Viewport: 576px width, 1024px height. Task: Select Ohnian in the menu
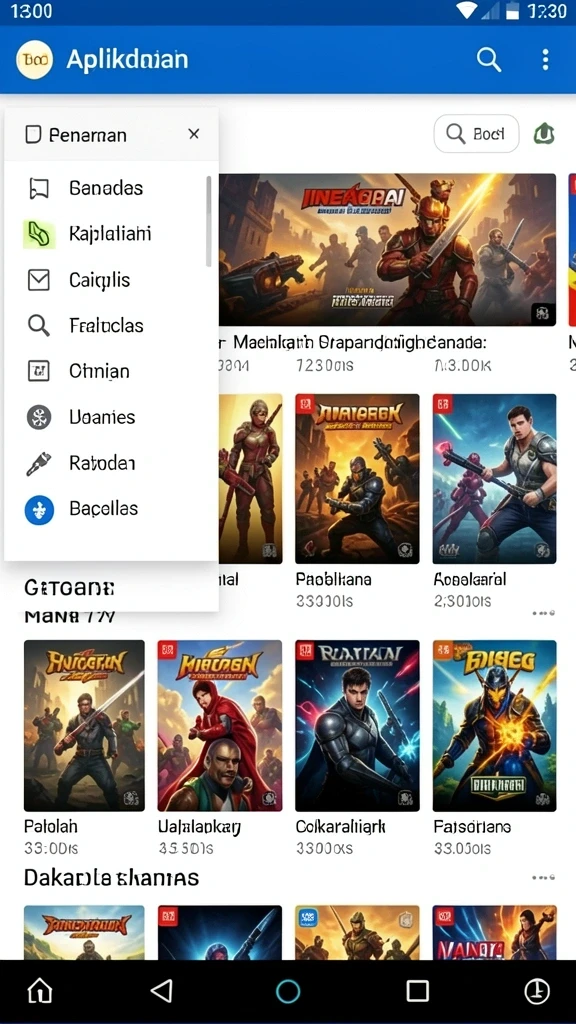coord(111,371)
